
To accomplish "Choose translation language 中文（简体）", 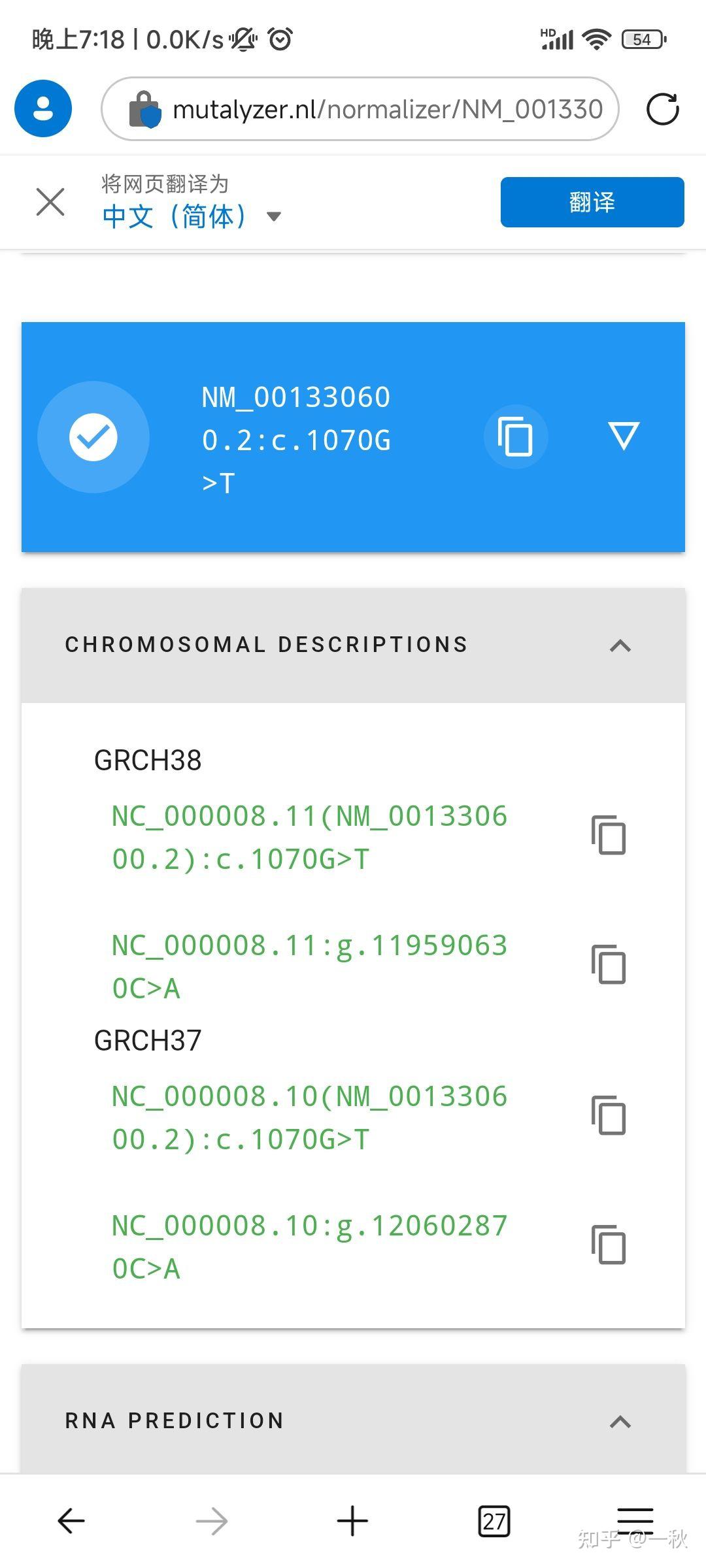I will (191, 216).
